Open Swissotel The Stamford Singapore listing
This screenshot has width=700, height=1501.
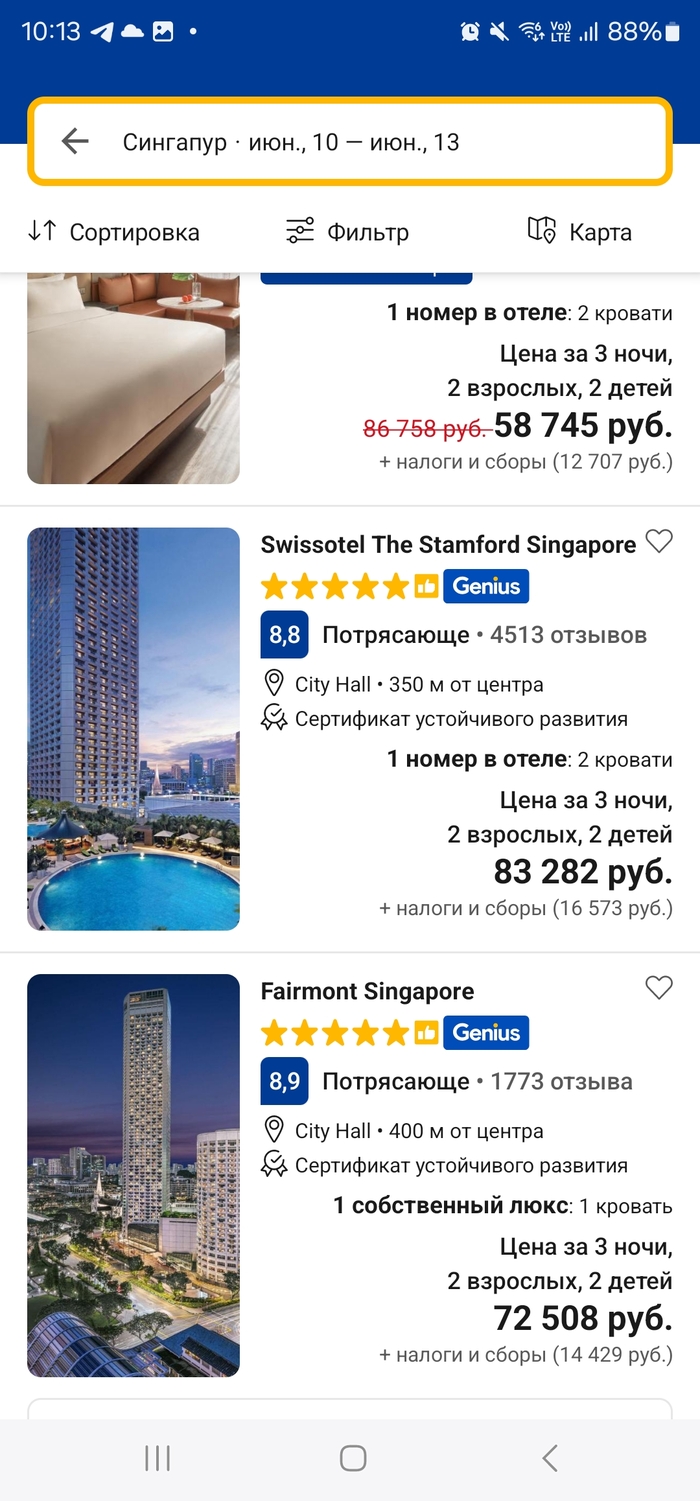pyautogui.click(x=448, y=545)
